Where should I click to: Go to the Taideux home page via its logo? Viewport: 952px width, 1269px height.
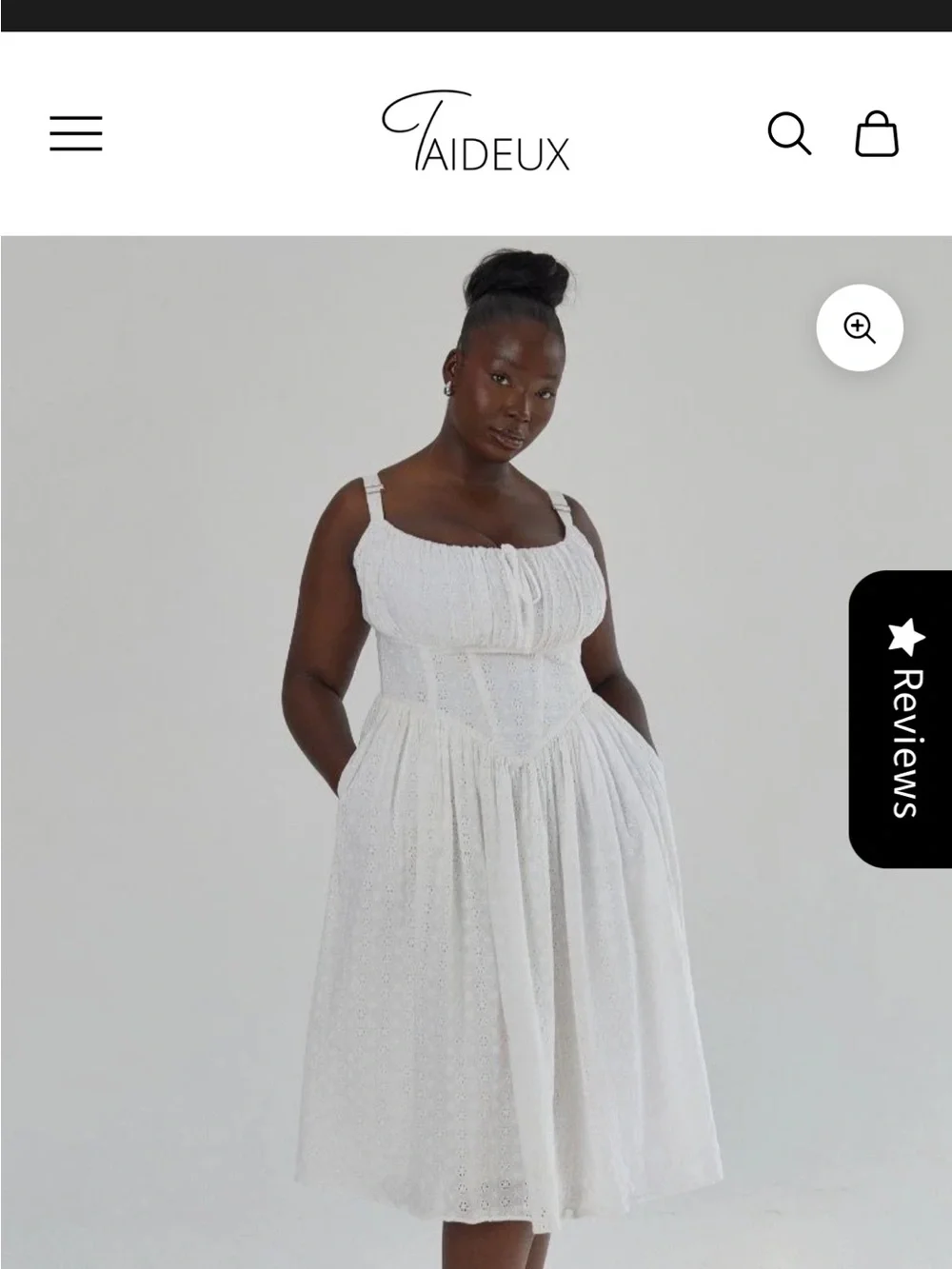[476, 131]
